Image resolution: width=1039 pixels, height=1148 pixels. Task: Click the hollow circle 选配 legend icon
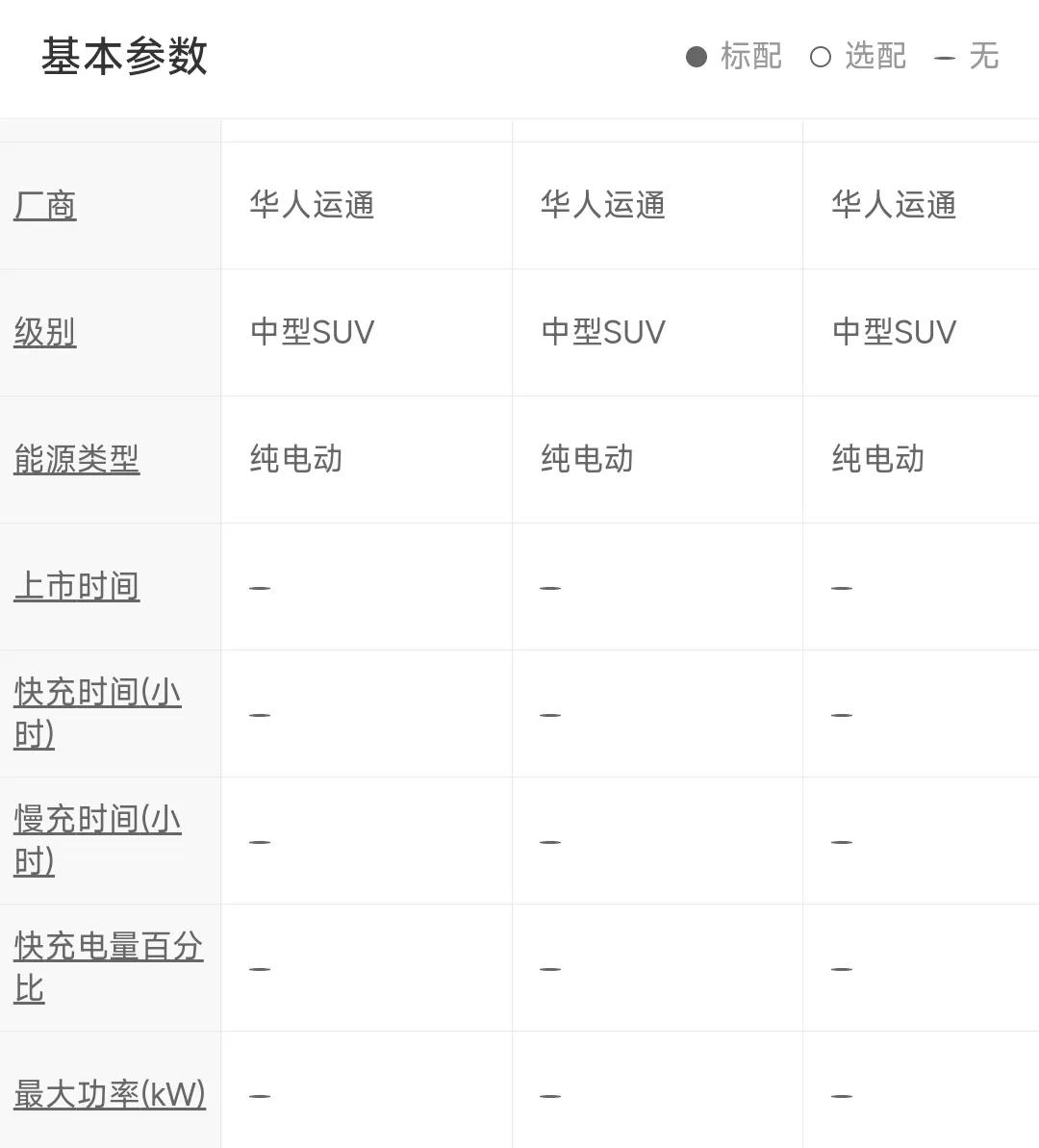(821, 57)
